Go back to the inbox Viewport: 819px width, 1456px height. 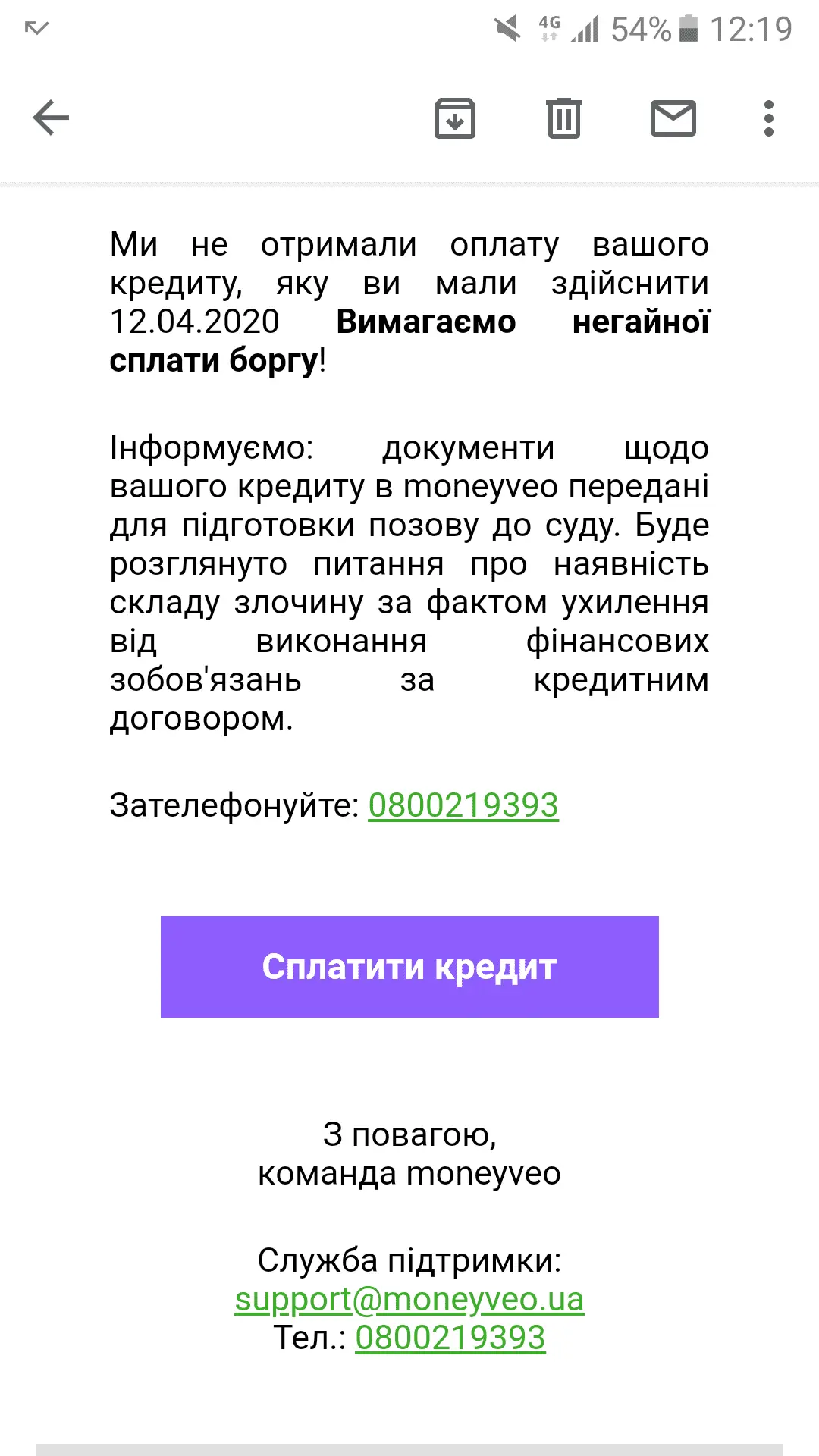51,118
